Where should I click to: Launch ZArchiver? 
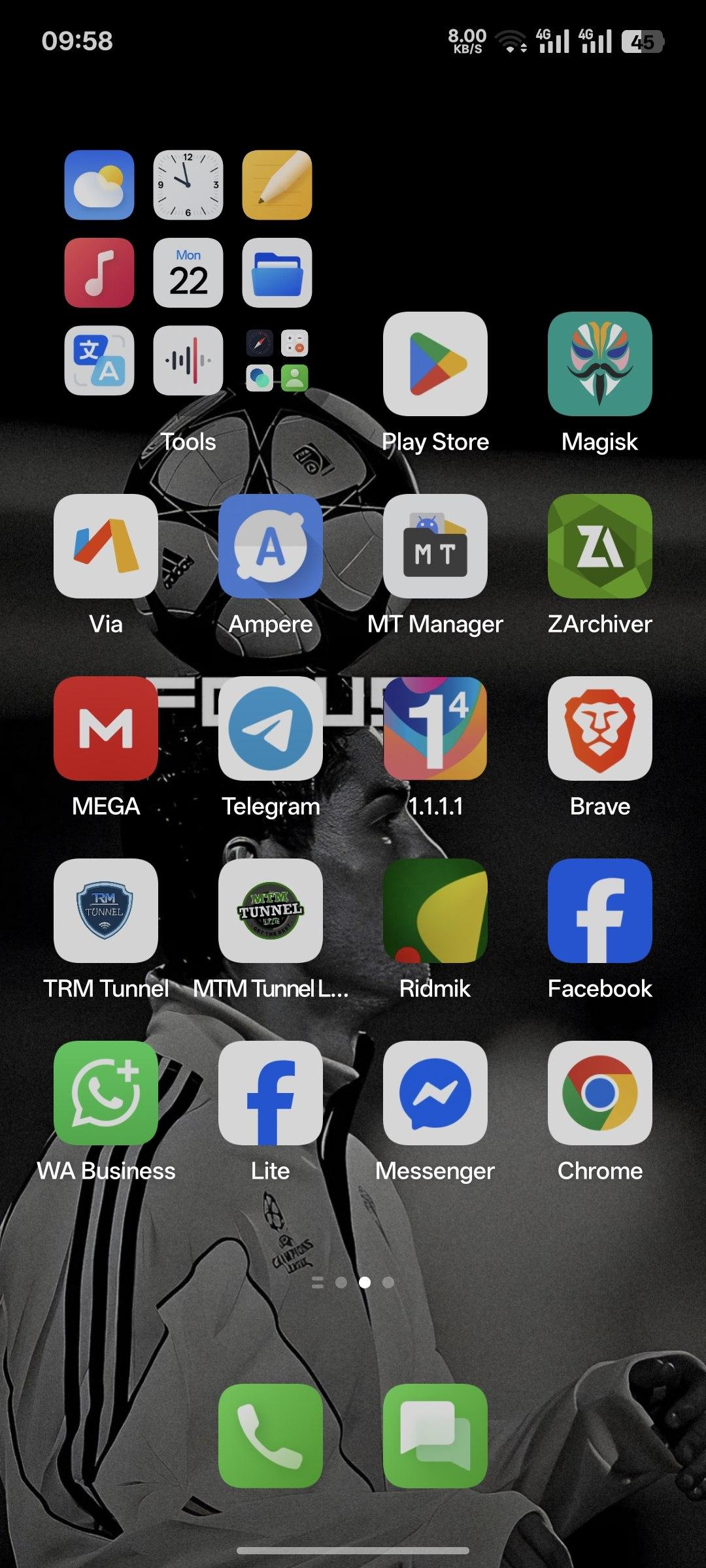600,546
